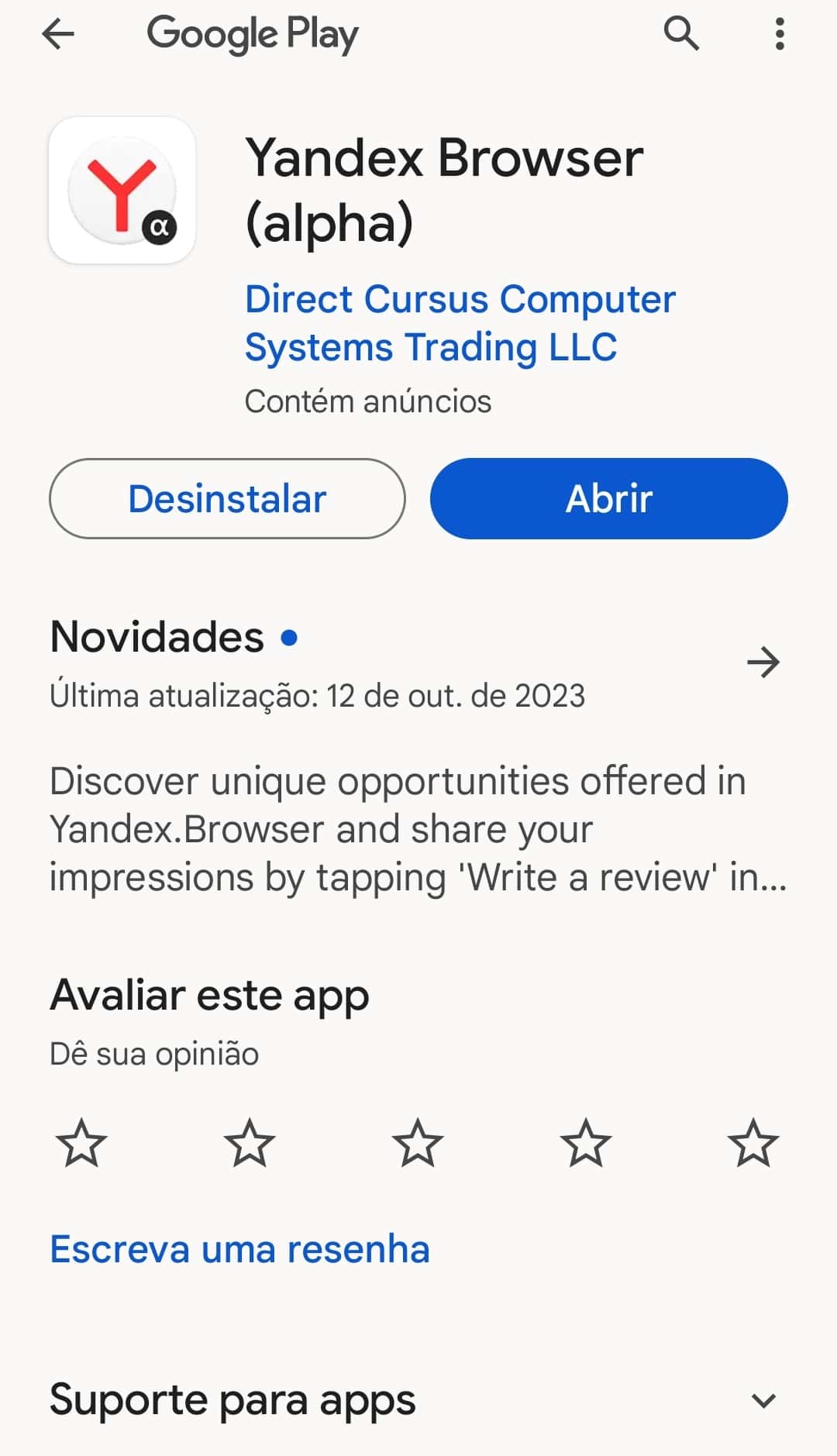Rate the app three stars
This screenshot has height=1456, width=837.
point(418,1140)
